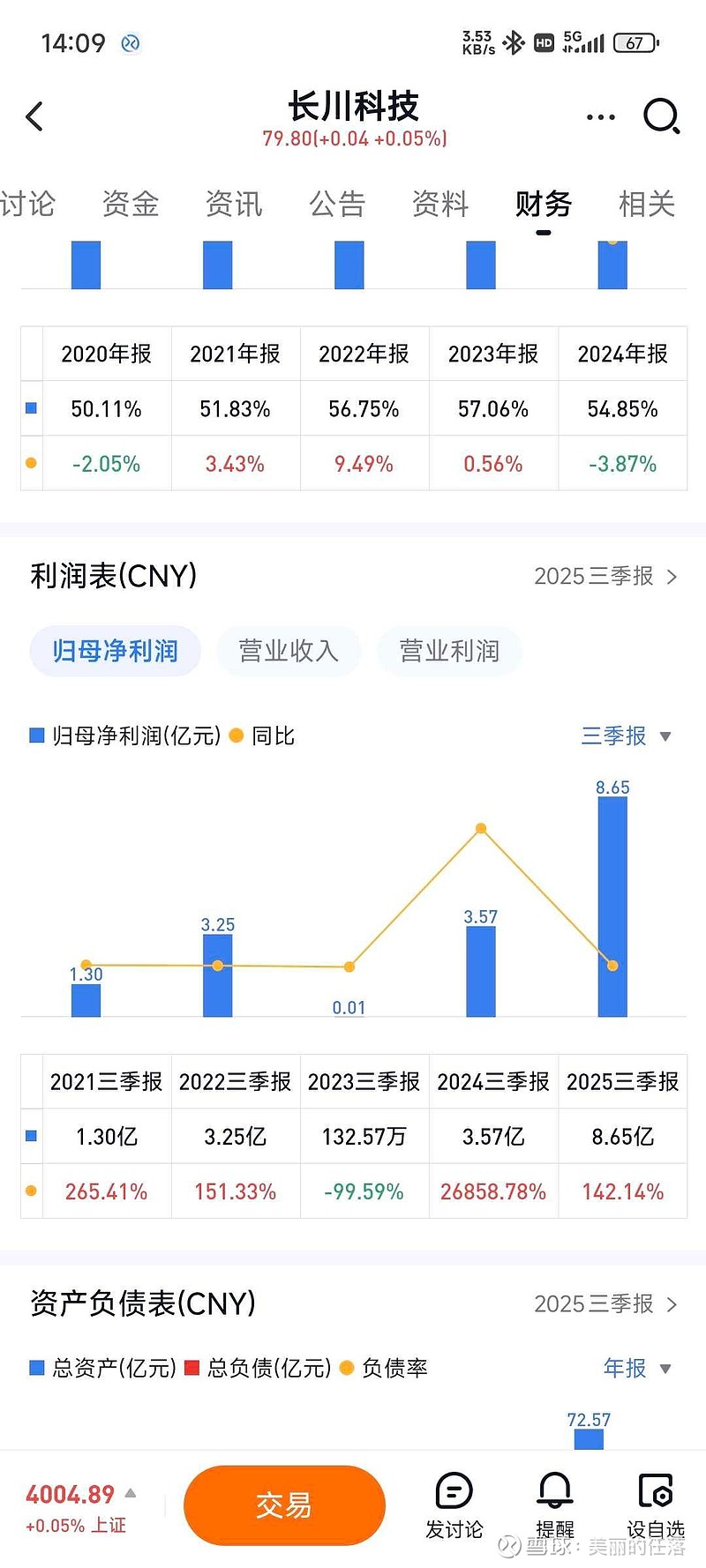
Task: Switch chart metric back to 归母净利润
Action: coord(115,651)
